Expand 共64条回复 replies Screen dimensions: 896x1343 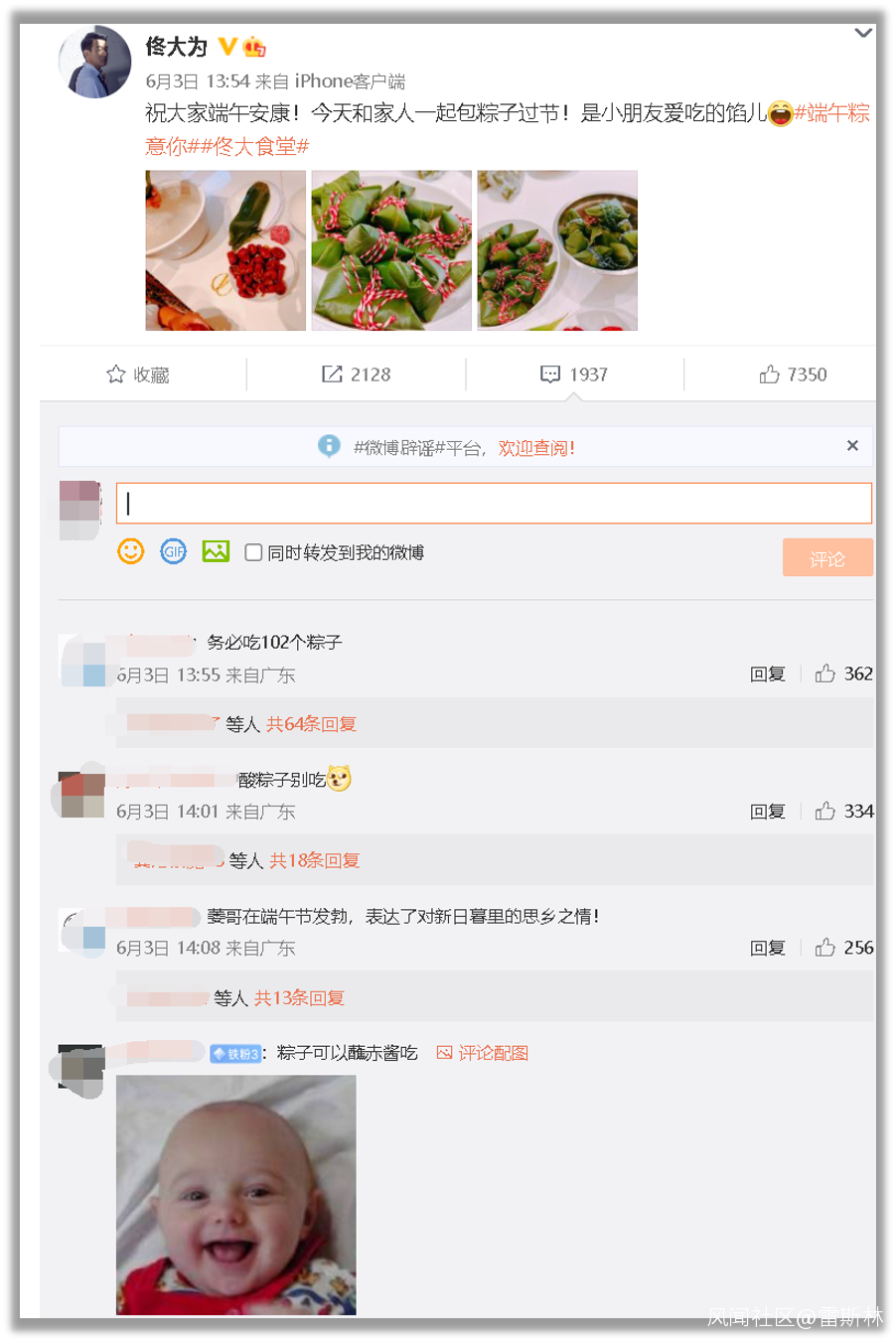pos(311,724)
